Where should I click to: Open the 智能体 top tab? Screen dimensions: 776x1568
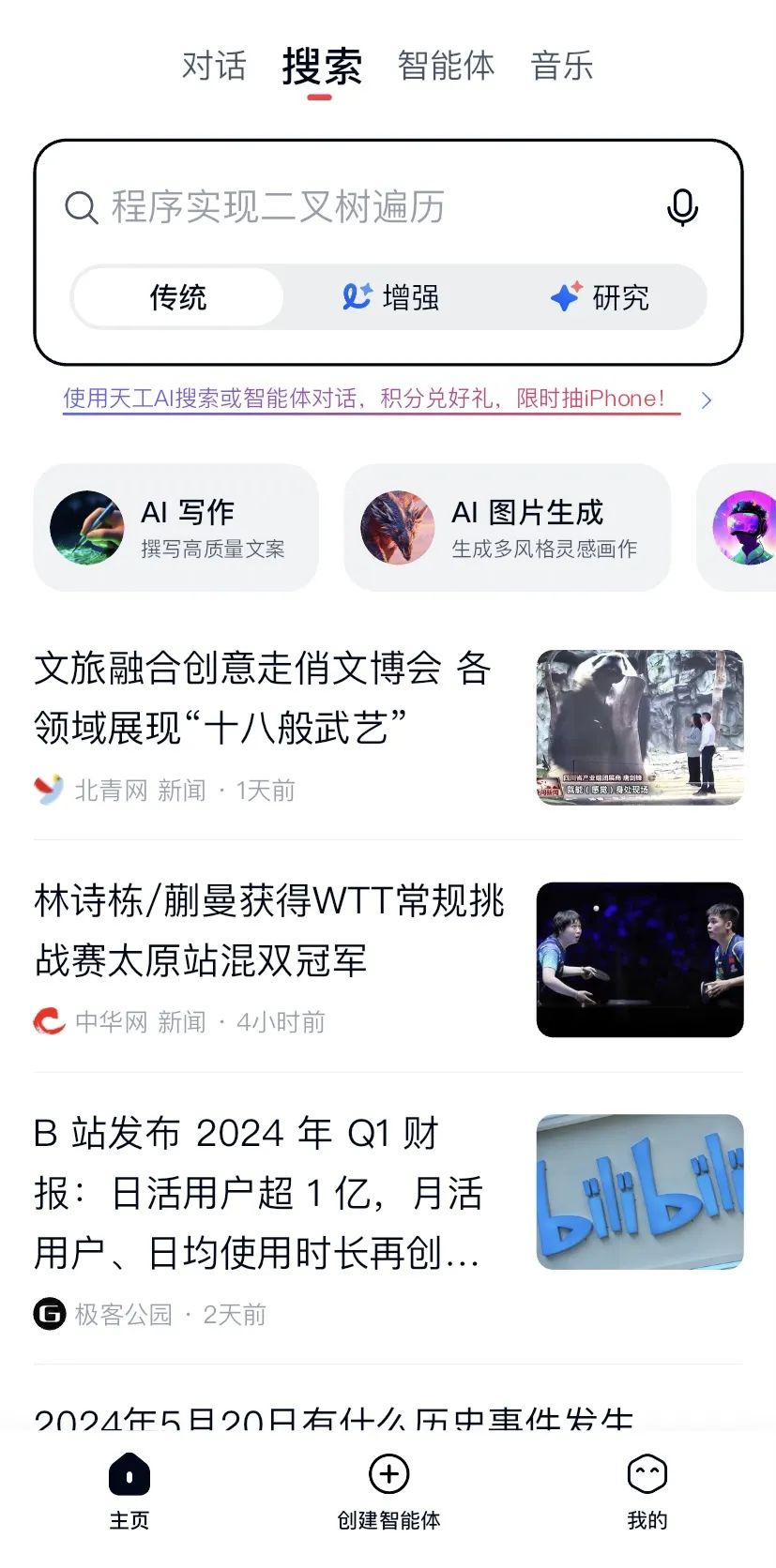446,67
